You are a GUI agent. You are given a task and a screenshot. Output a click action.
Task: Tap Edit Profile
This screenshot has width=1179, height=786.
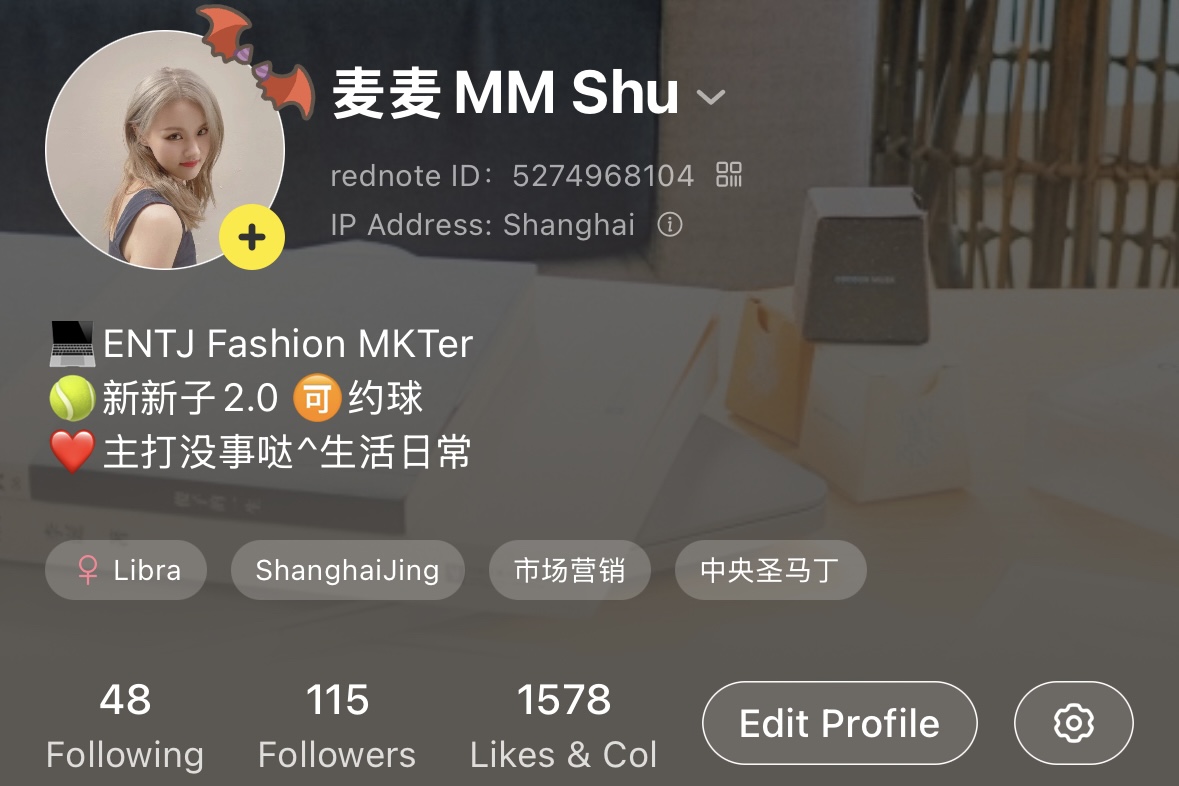[x=839, y=723]
